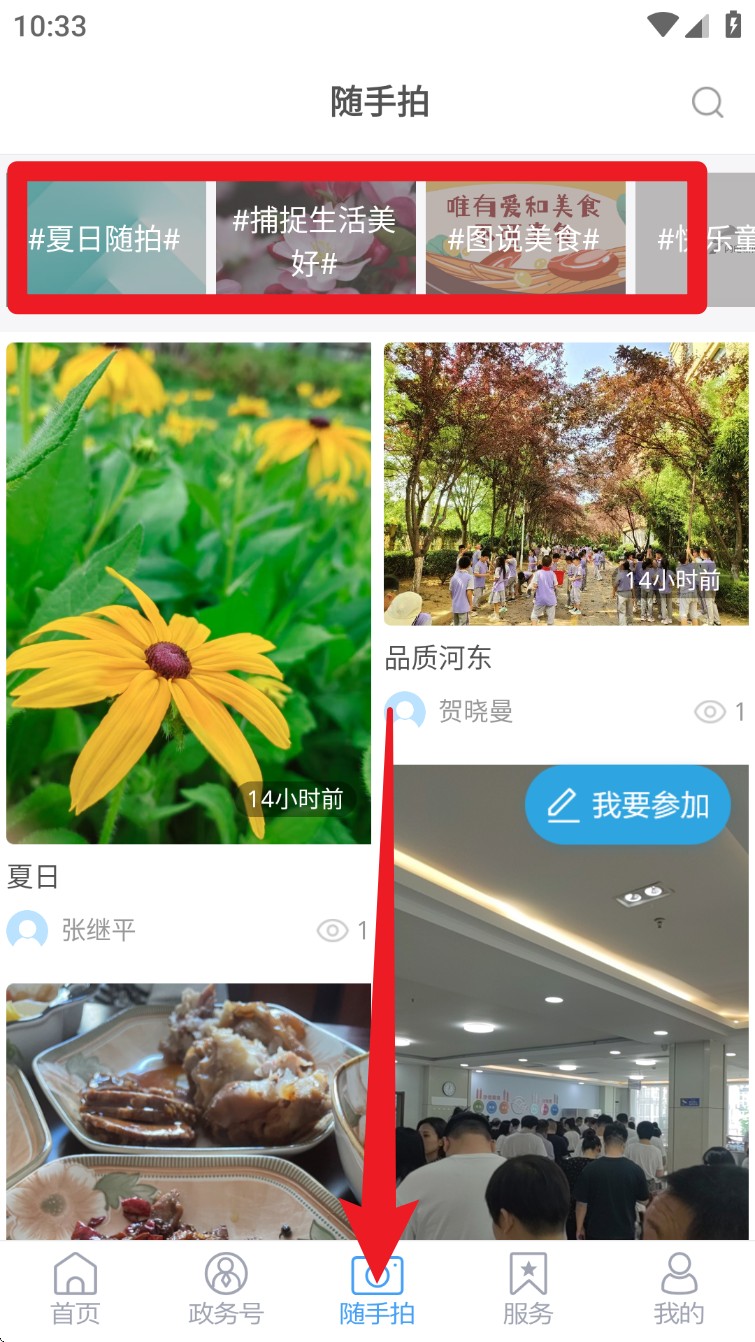Switch to the 首页 tab
This screenshot has width=755, height=1342.
[76, 1290]
